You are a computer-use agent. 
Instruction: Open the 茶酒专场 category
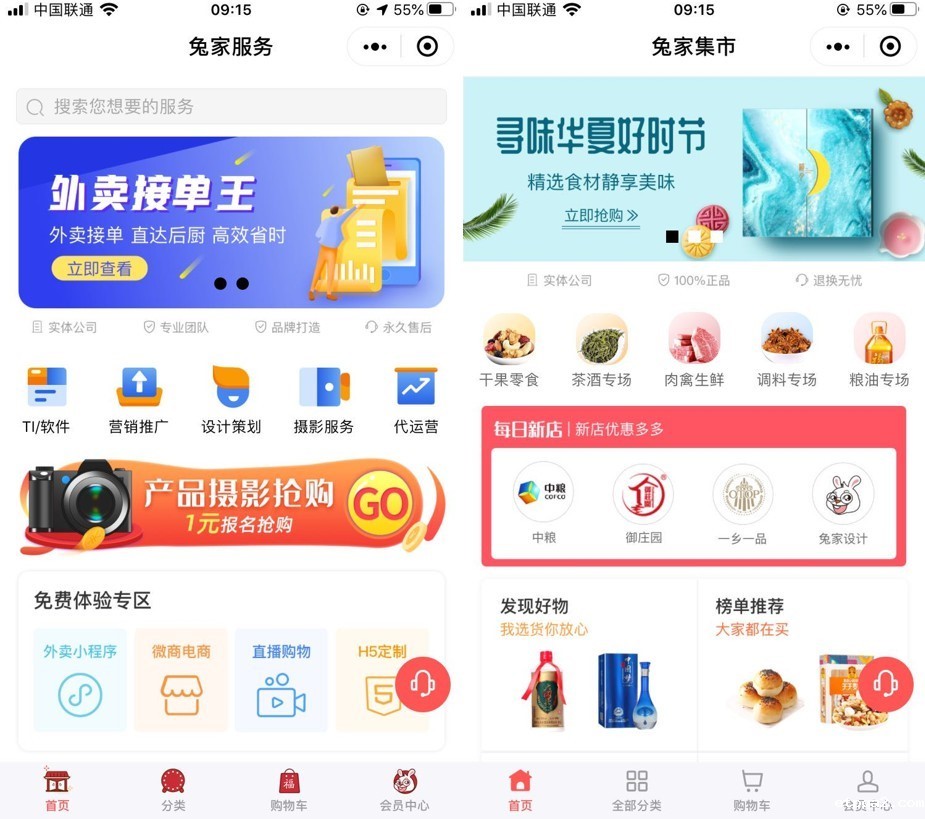coord(601,350)
